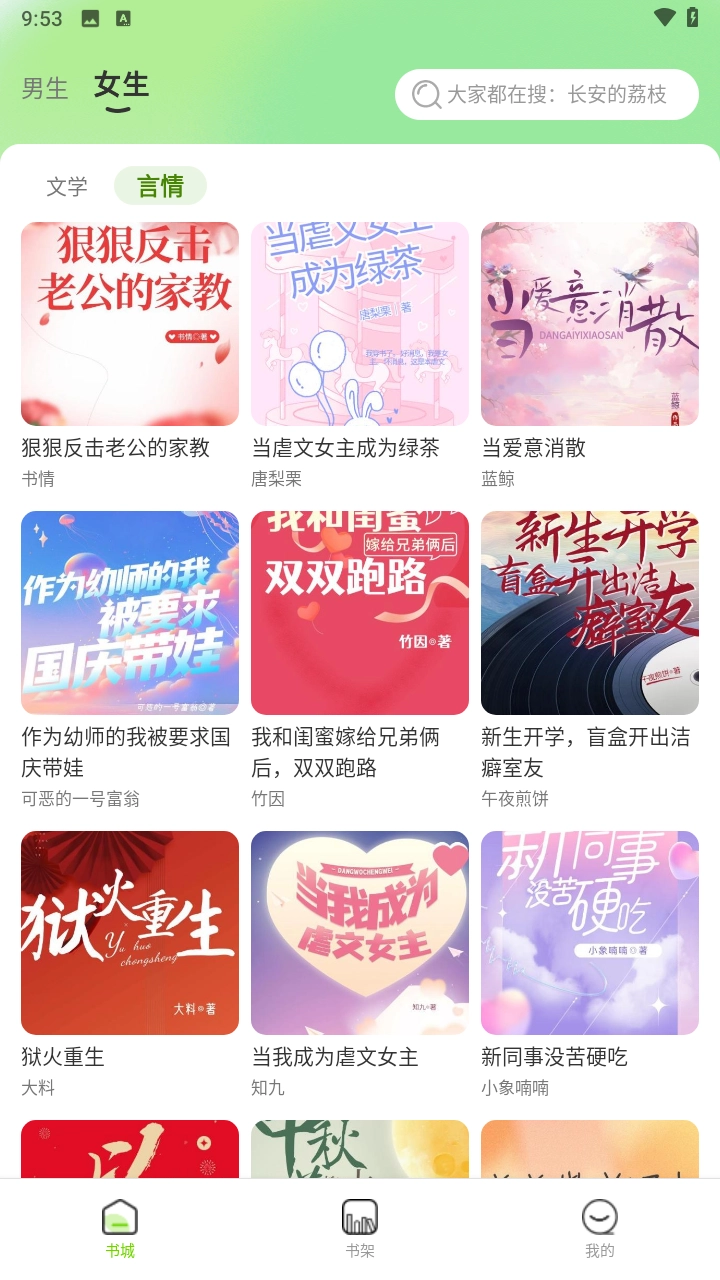Tap the 'A' square icon in the status bar
The image size is (720, 1280).
(124, 18)
